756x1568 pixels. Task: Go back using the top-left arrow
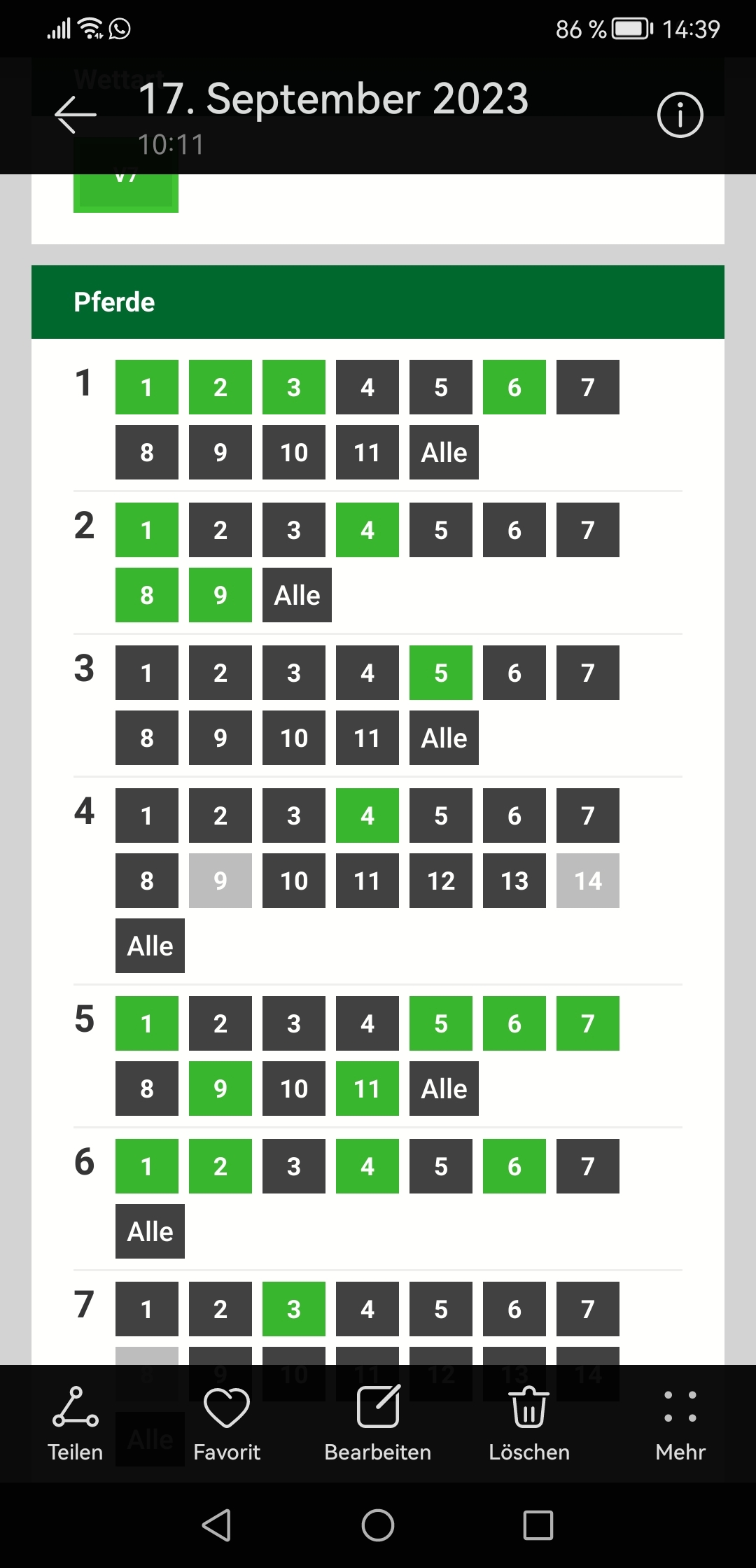76,115
